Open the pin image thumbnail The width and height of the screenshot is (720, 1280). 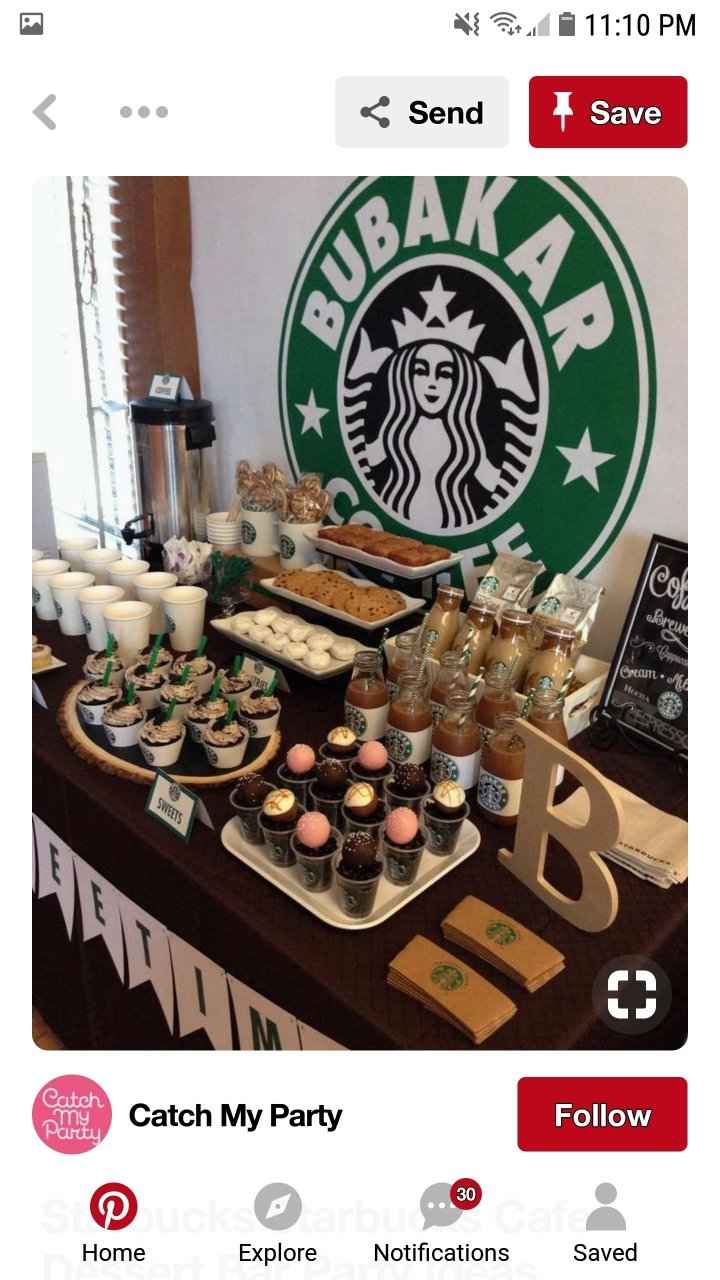point(360,610)
